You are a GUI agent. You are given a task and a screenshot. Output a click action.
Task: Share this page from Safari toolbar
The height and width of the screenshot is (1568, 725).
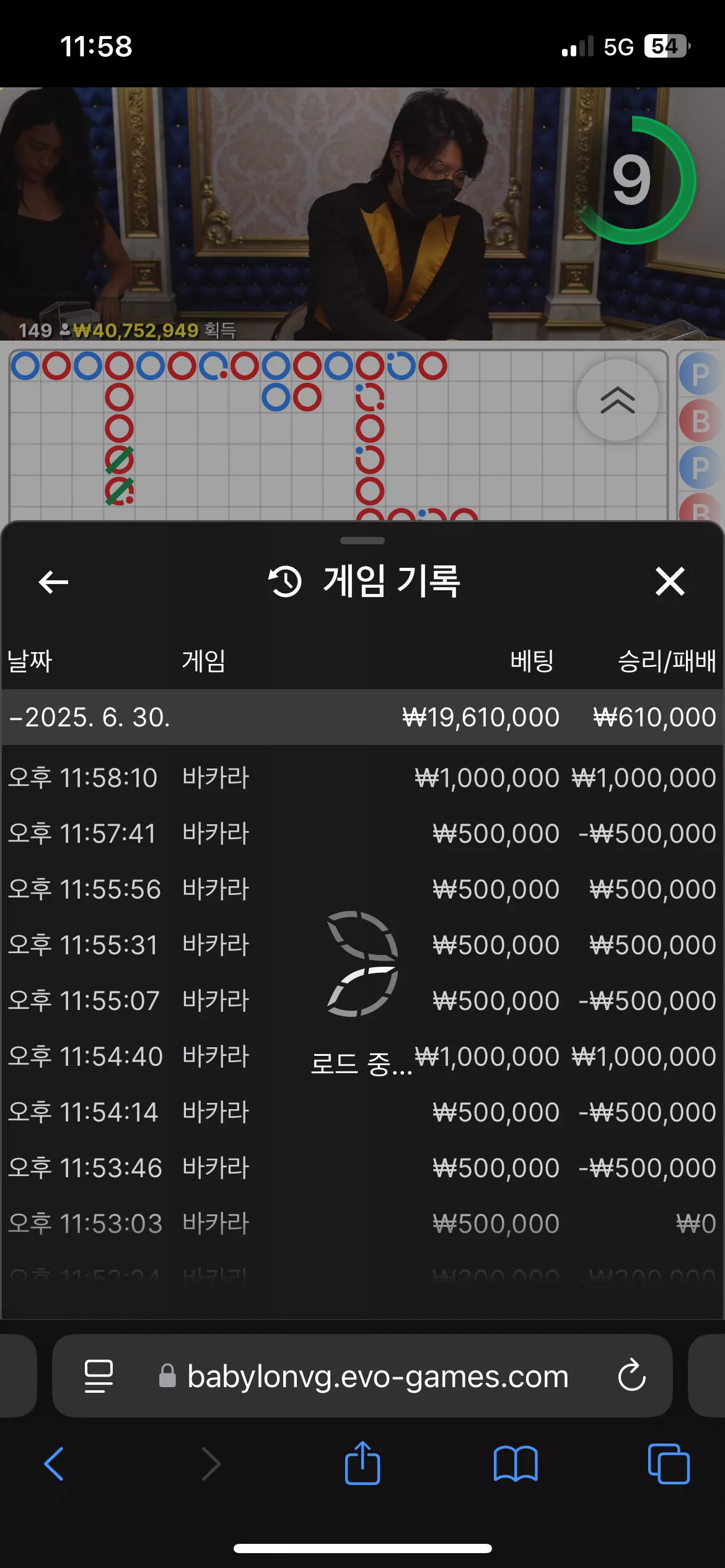click(x=362, y=1463)
